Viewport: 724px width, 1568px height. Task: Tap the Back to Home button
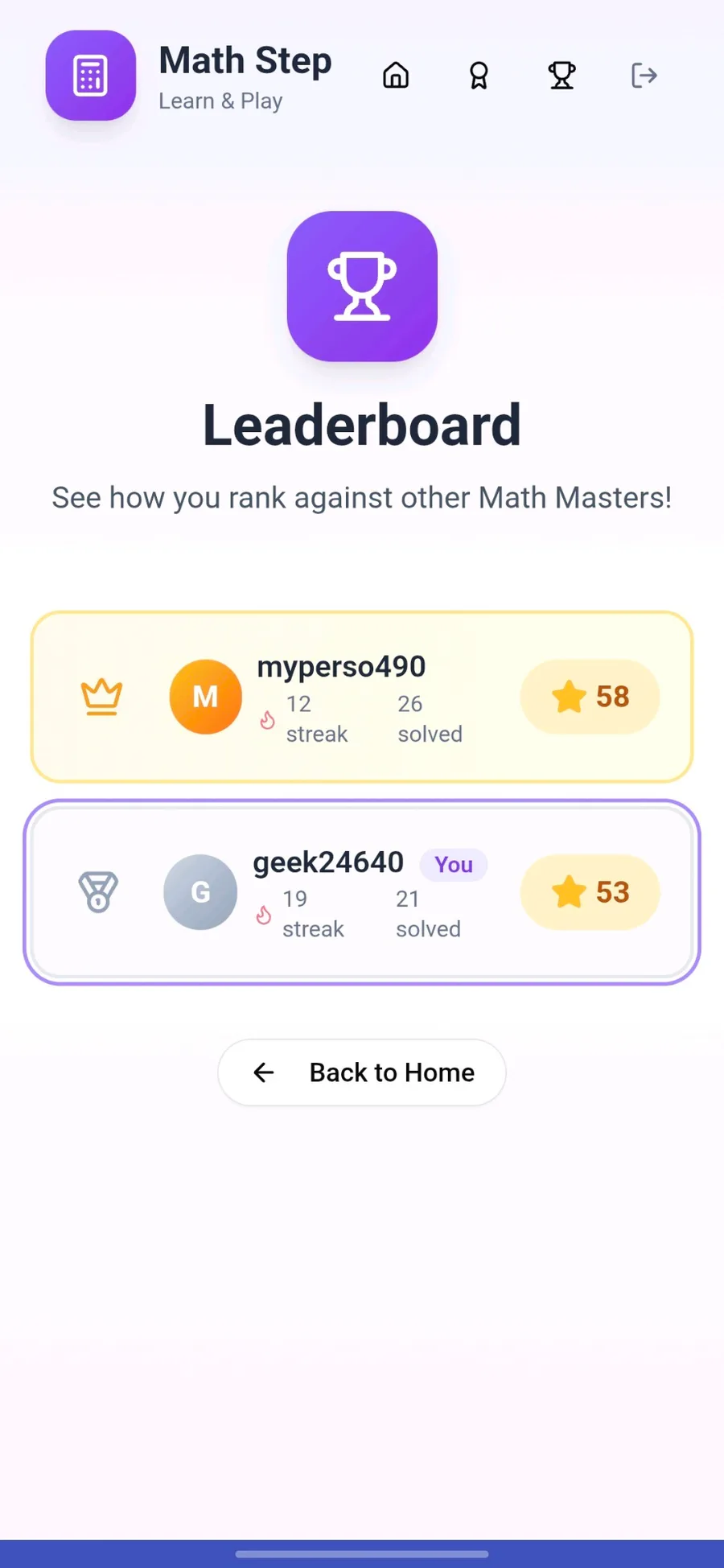coord(362,1072)
